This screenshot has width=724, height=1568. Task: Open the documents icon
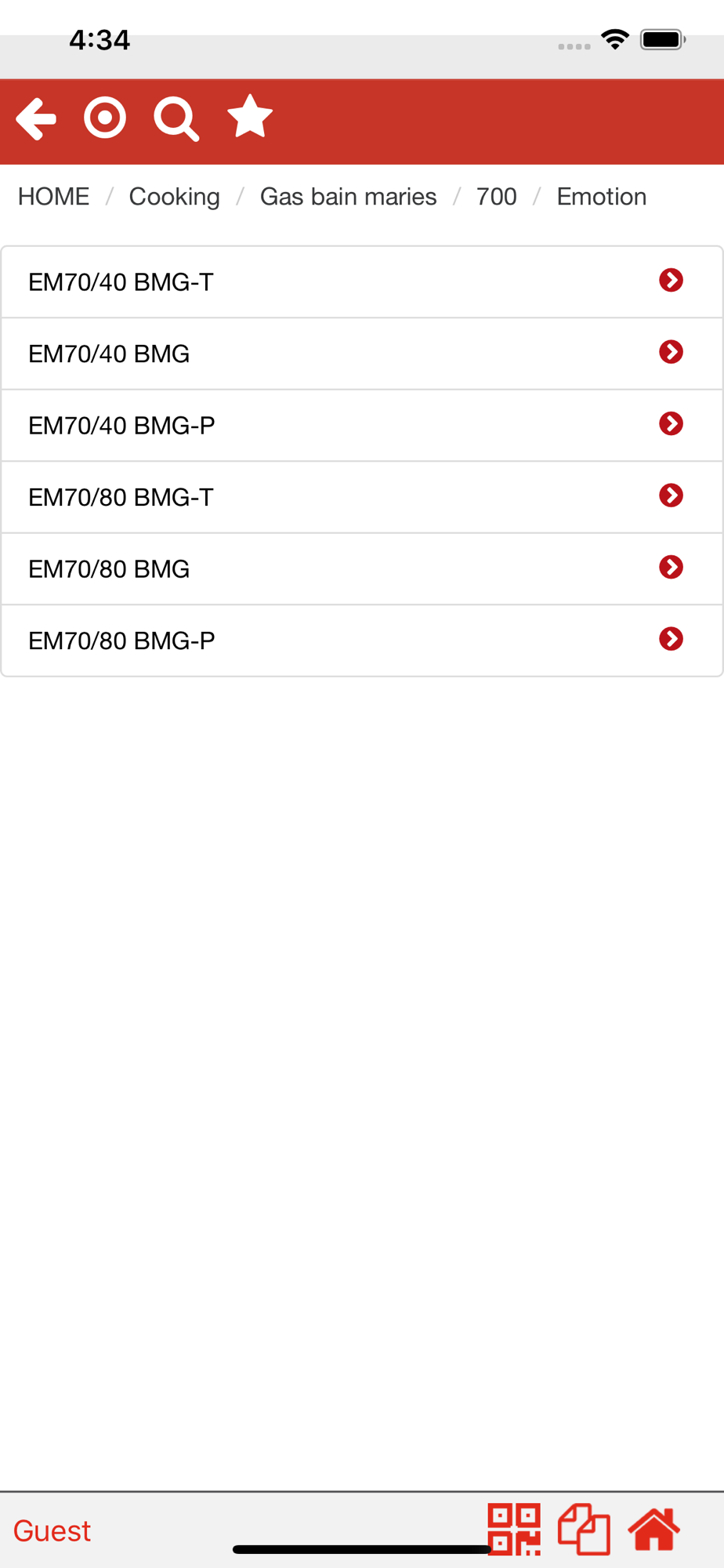point(584,1529)
